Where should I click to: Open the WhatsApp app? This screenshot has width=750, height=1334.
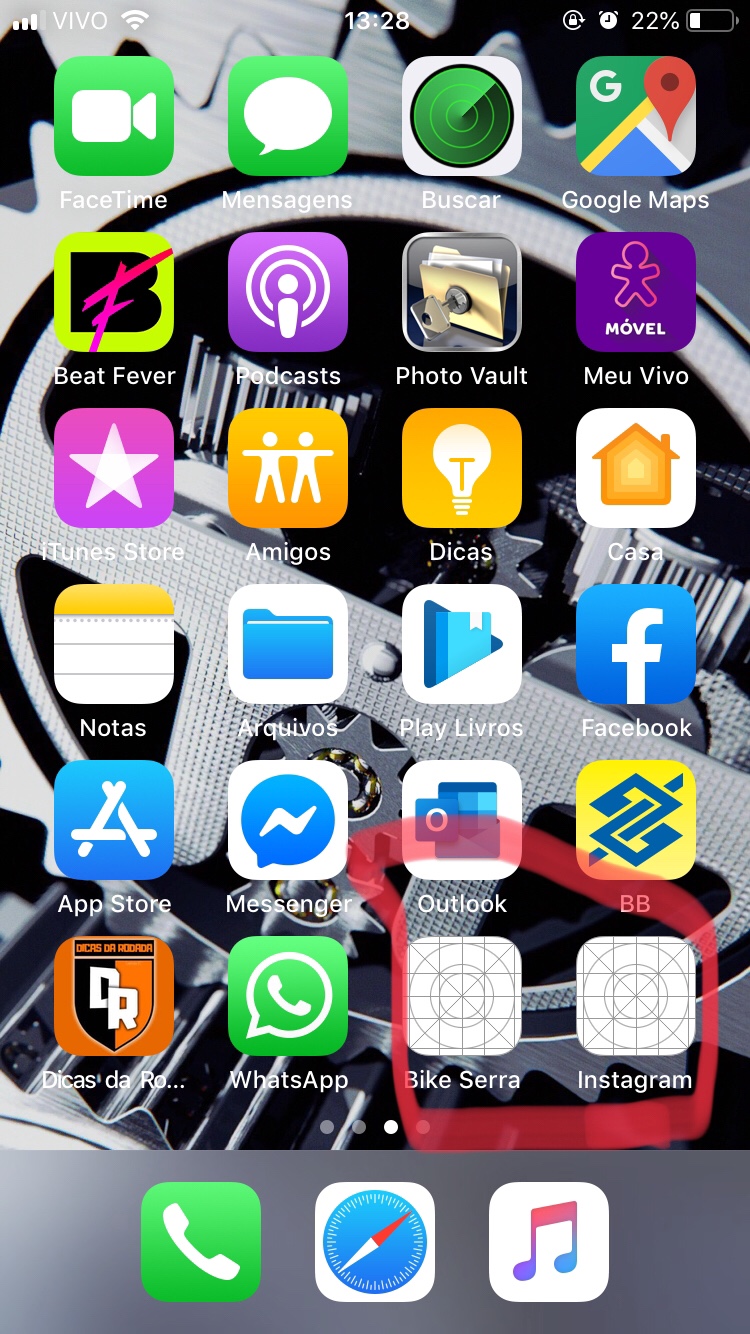click(287, 996)
